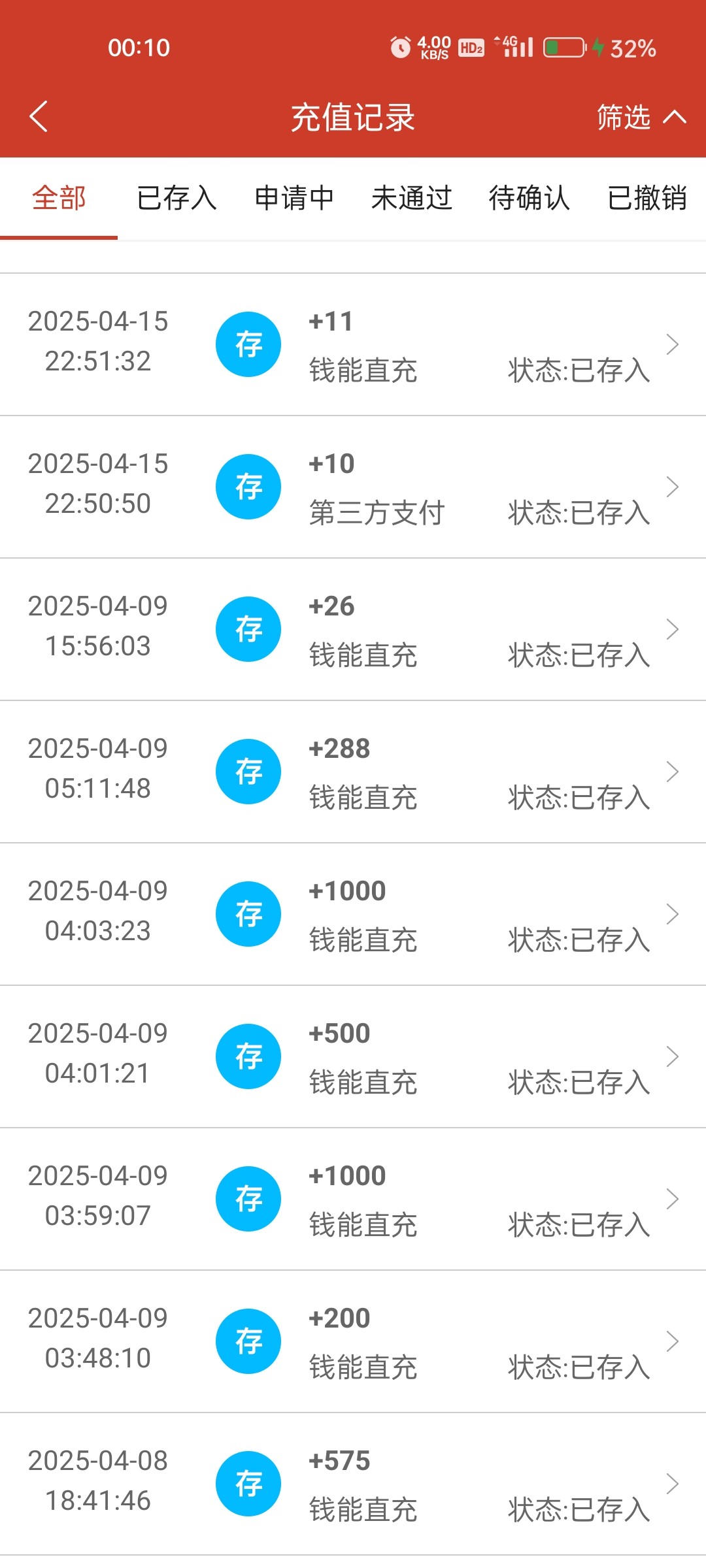
Task: Open the +288 recharge record
Action: click(x=353, y=772)
